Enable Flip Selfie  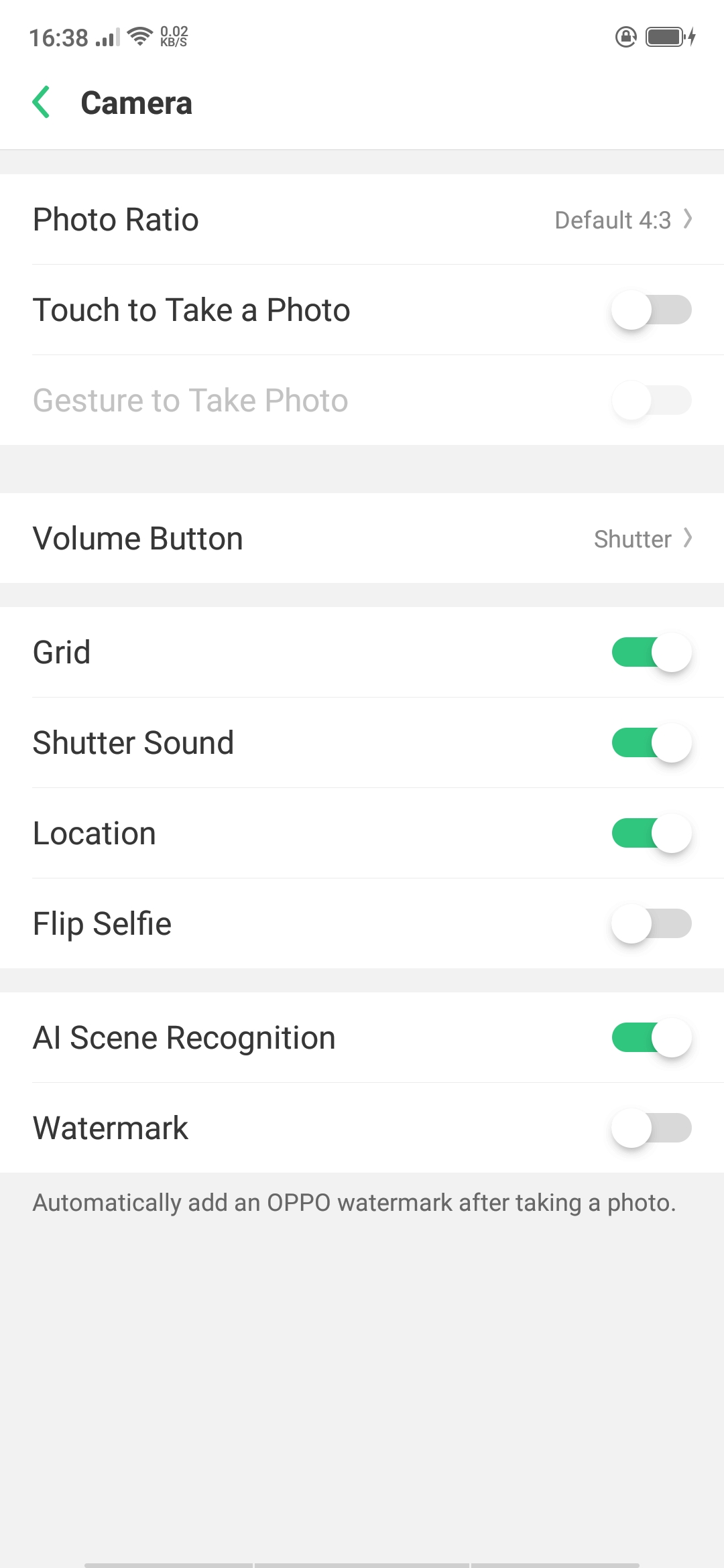tap(650, 924)
